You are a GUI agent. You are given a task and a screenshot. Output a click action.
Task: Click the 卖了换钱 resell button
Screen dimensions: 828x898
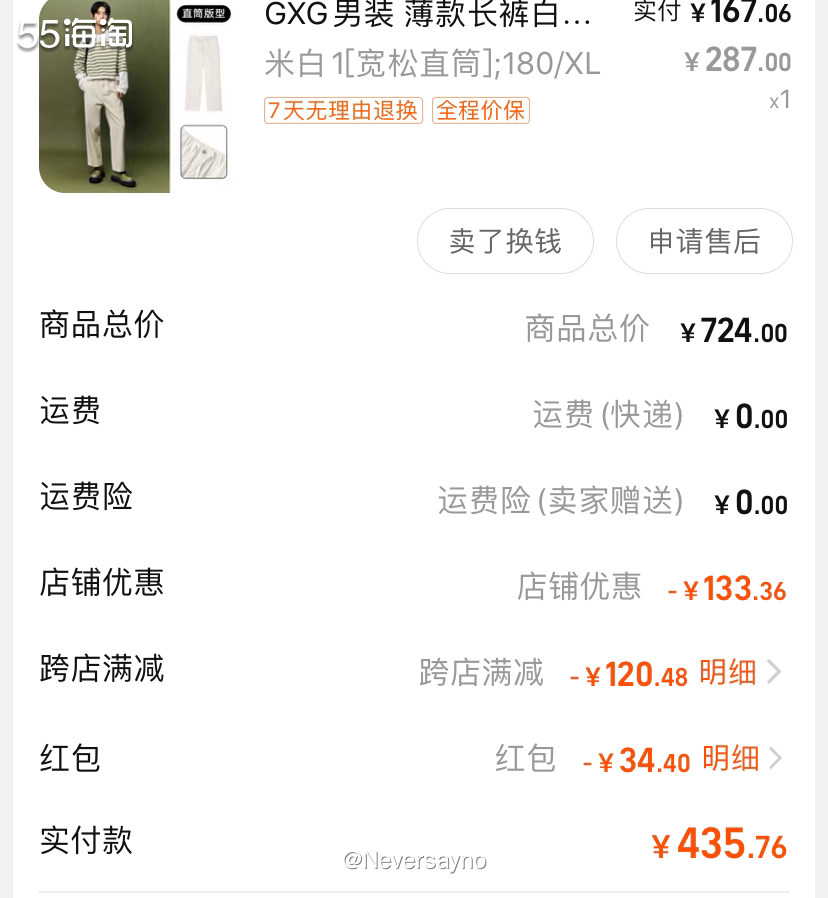[x=505, y=241]
